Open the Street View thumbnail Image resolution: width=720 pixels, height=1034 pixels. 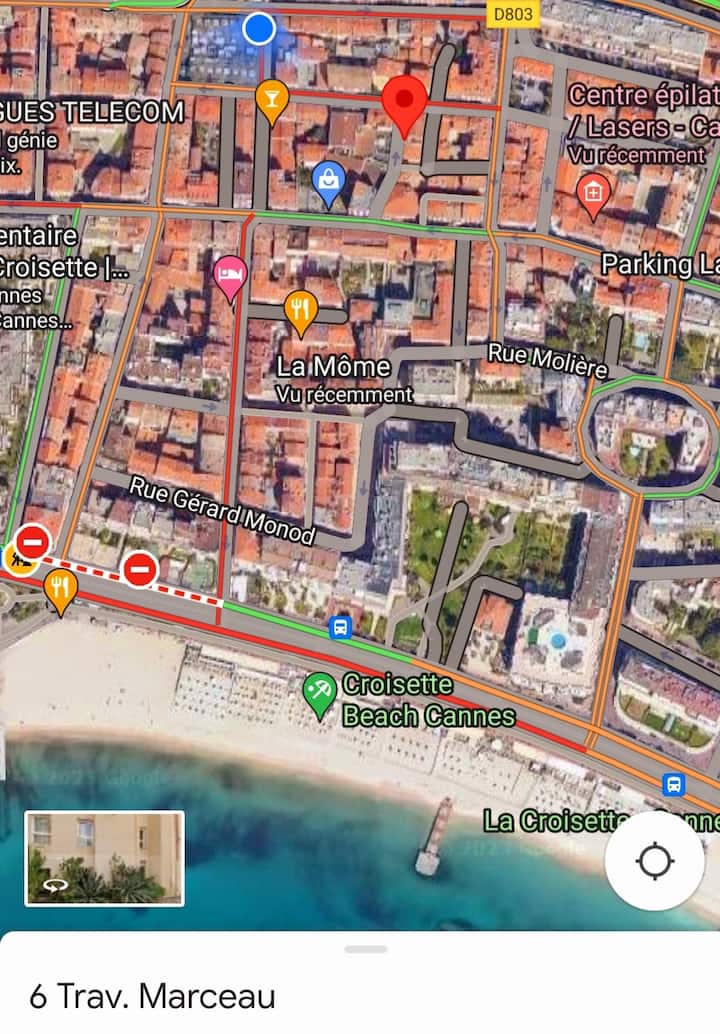(104, 859)
